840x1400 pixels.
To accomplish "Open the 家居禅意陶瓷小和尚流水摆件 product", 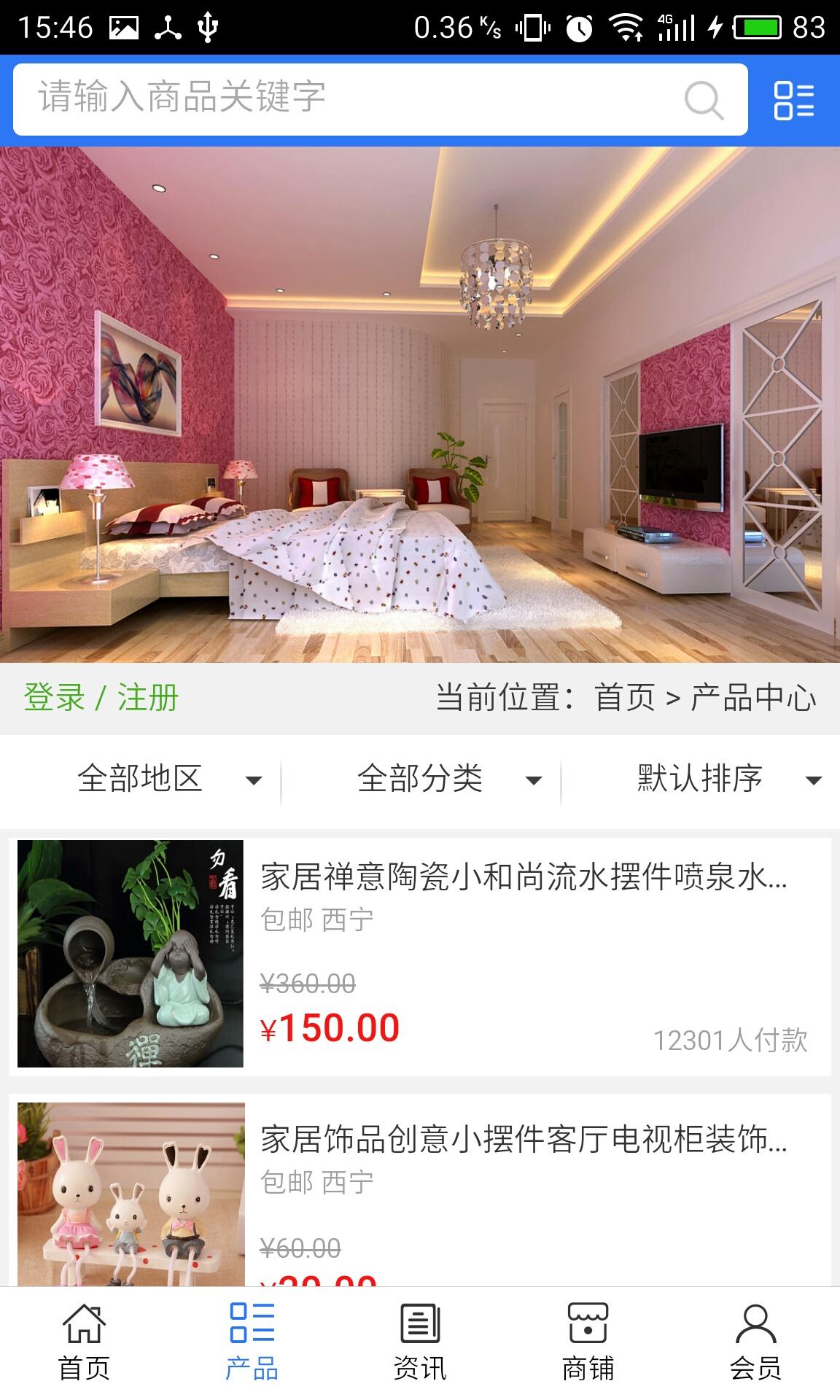I will [x=524, y=877].
